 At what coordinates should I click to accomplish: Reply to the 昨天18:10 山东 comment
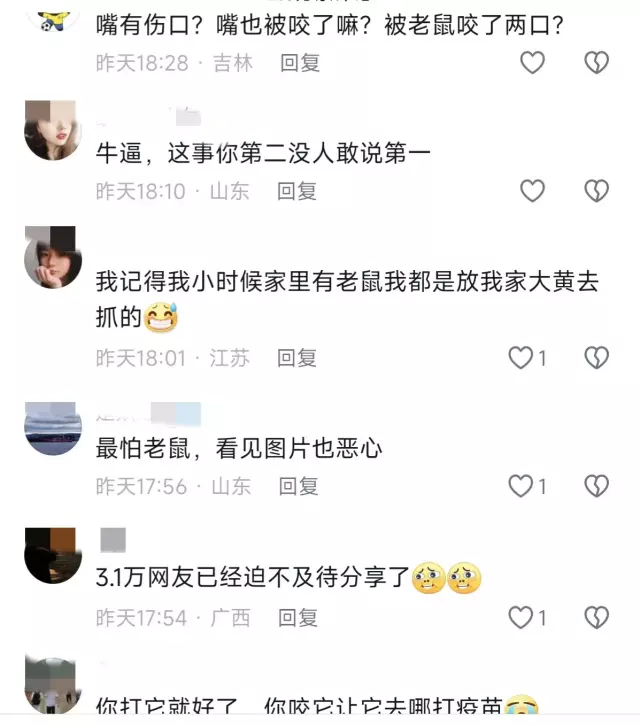[297, 191]
